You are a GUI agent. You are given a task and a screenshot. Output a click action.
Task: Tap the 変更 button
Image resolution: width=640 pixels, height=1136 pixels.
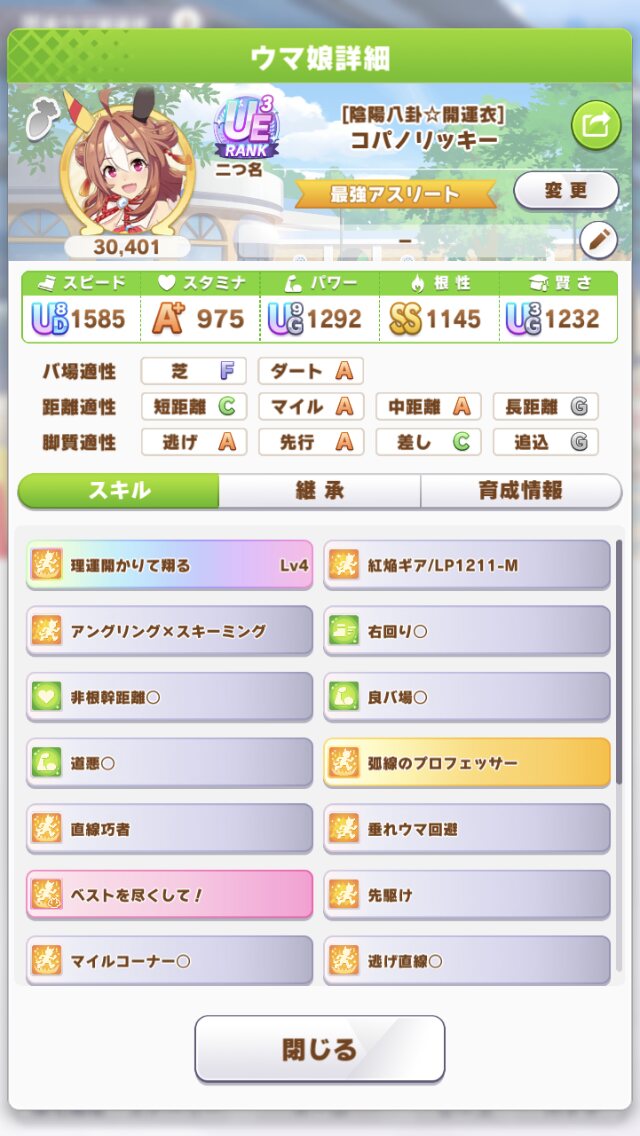pyautogui.click(x=565, y=189)
